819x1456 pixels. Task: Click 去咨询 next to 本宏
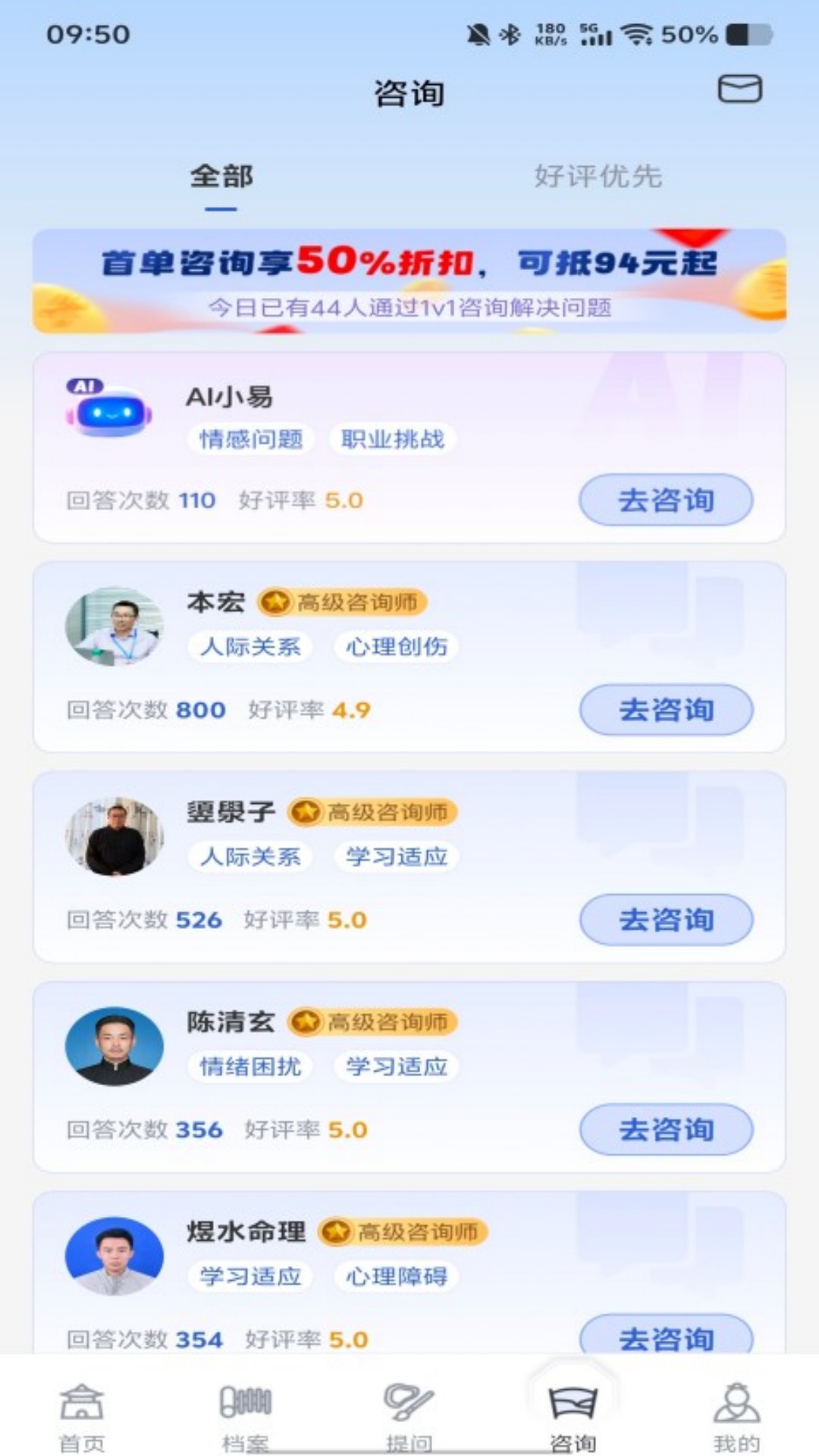pyautogui.click(x=665, y=710)
